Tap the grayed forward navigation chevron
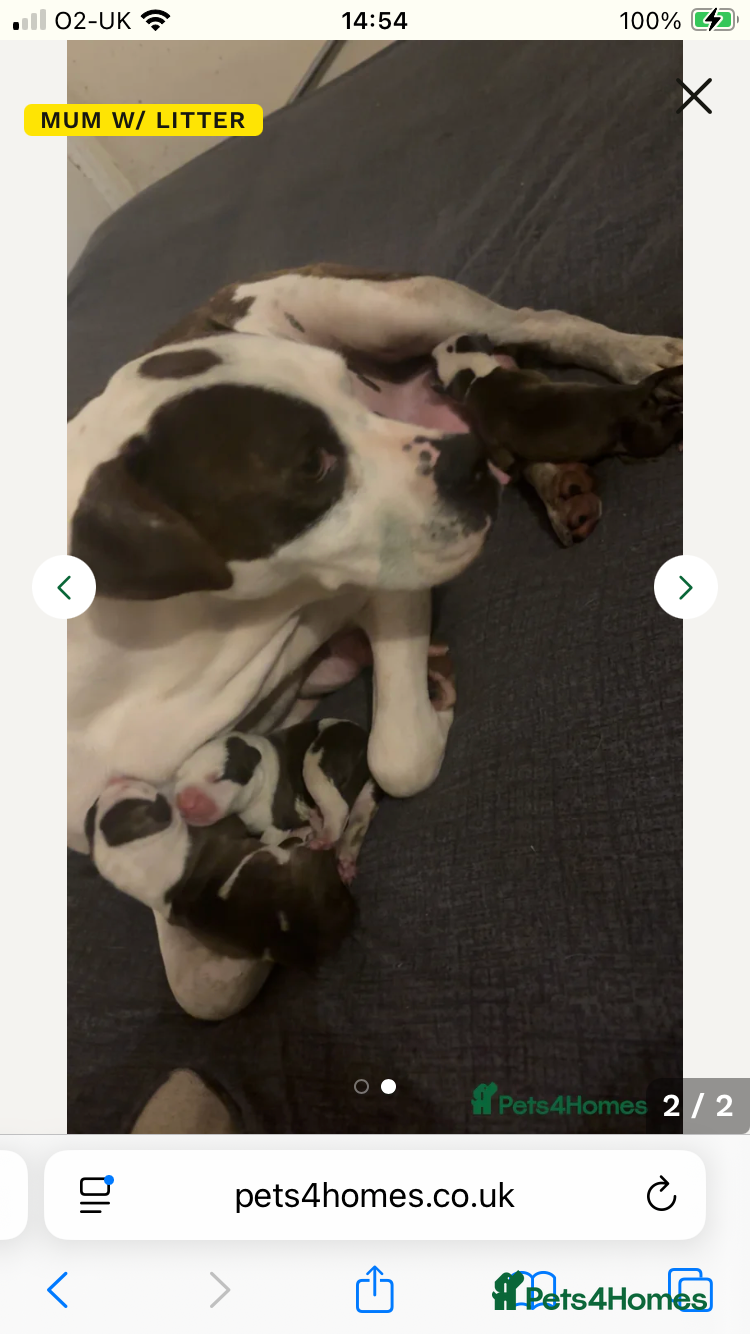750x1334 pixels. point(220,1290)
